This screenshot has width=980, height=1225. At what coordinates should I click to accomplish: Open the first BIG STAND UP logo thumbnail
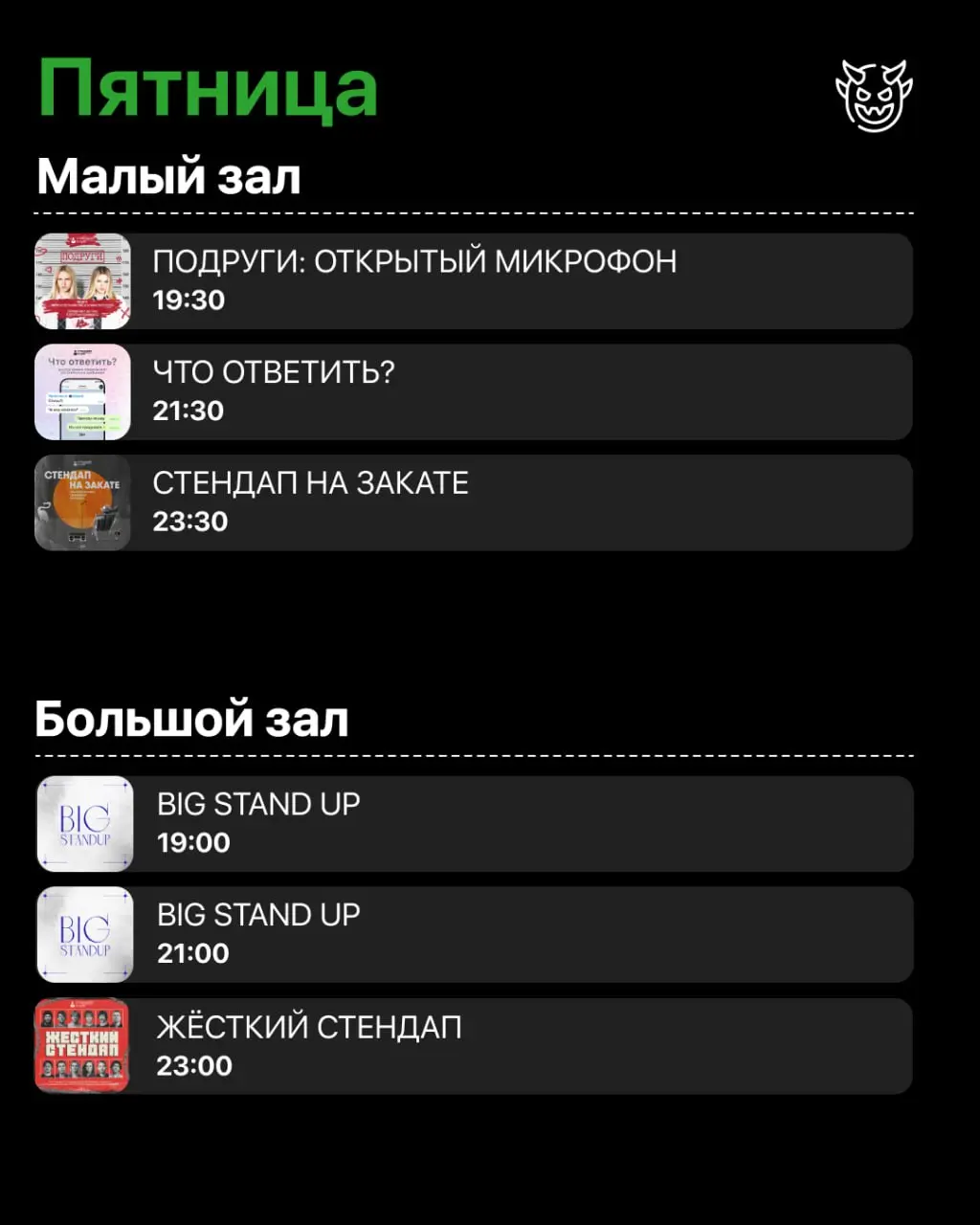point(83,824)
